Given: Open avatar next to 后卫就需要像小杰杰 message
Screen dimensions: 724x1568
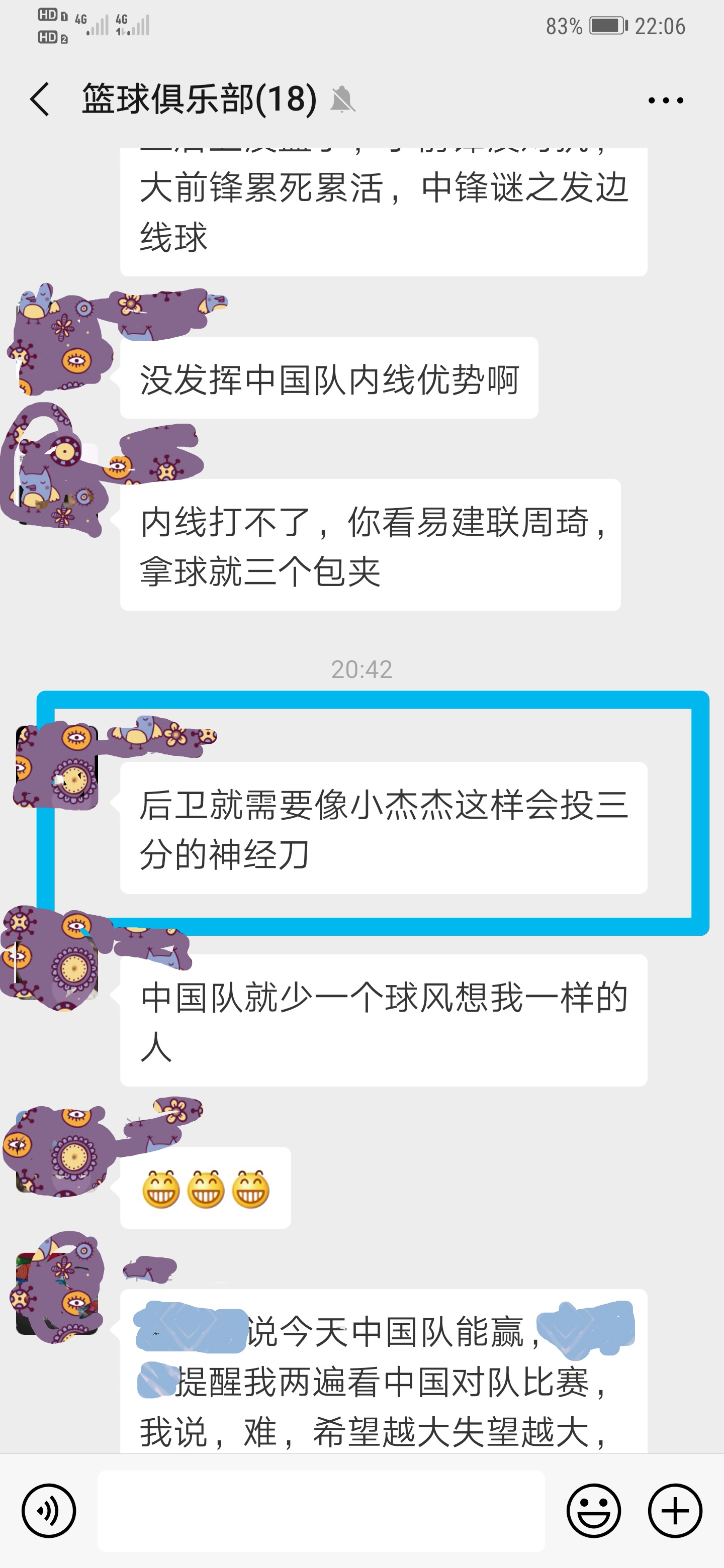Looking at the screenshot, I should (57, 767).
